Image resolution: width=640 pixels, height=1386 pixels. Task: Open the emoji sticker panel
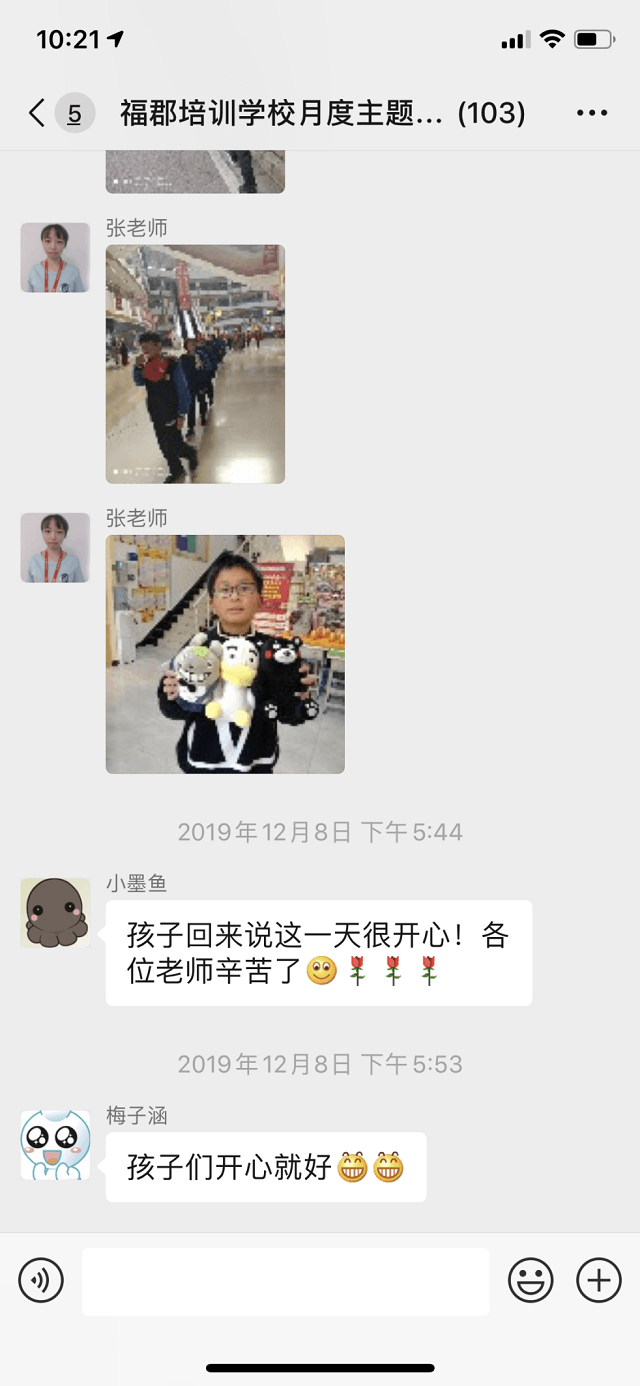coord(531,1280)
